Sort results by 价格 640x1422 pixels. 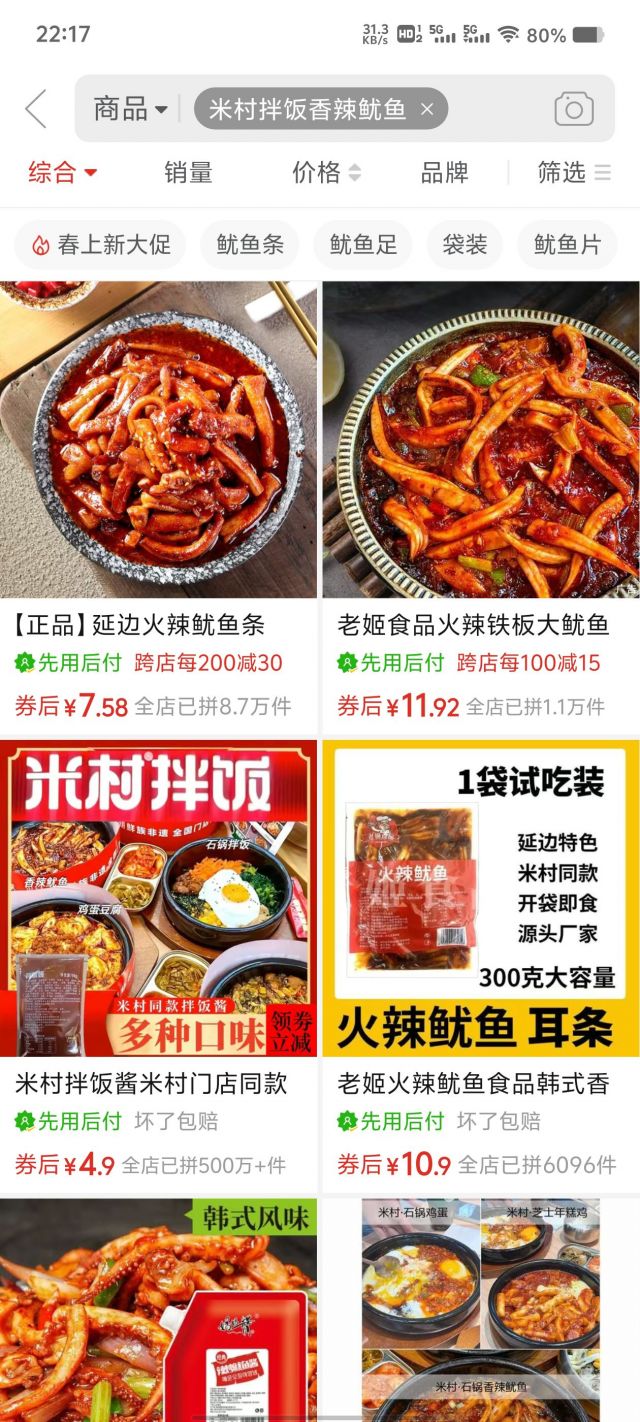(326, 172)
